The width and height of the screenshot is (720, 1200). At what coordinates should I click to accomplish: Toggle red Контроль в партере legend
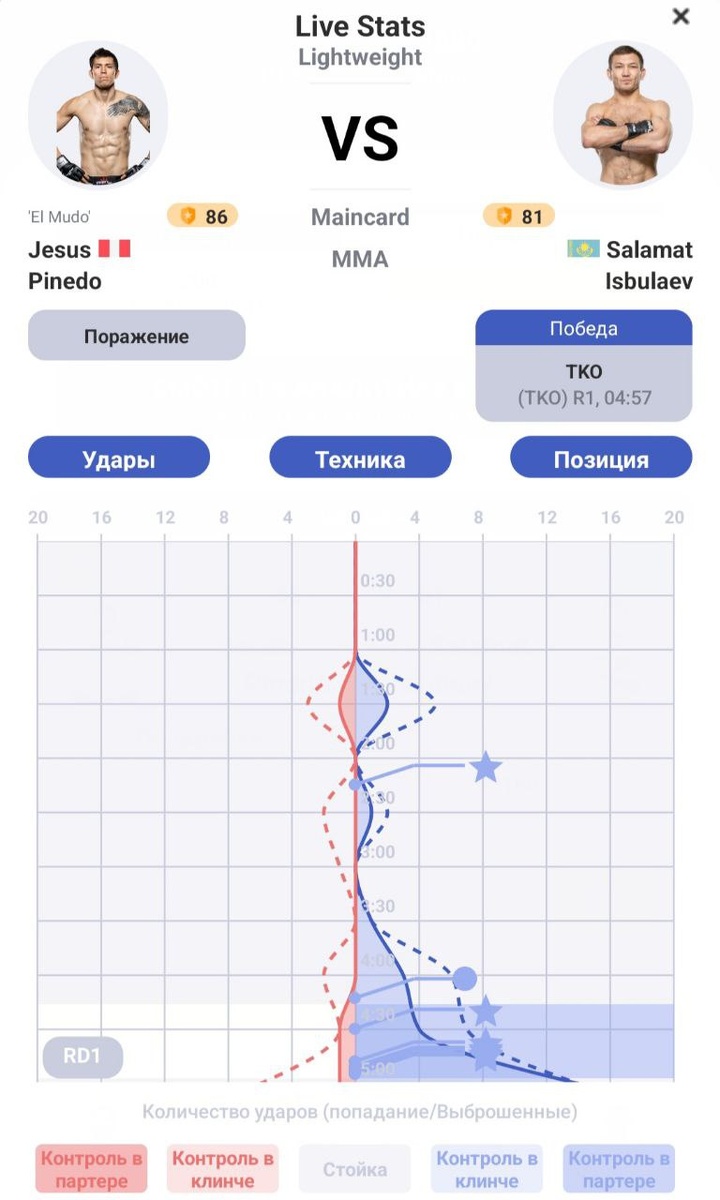pos(91,1169)
